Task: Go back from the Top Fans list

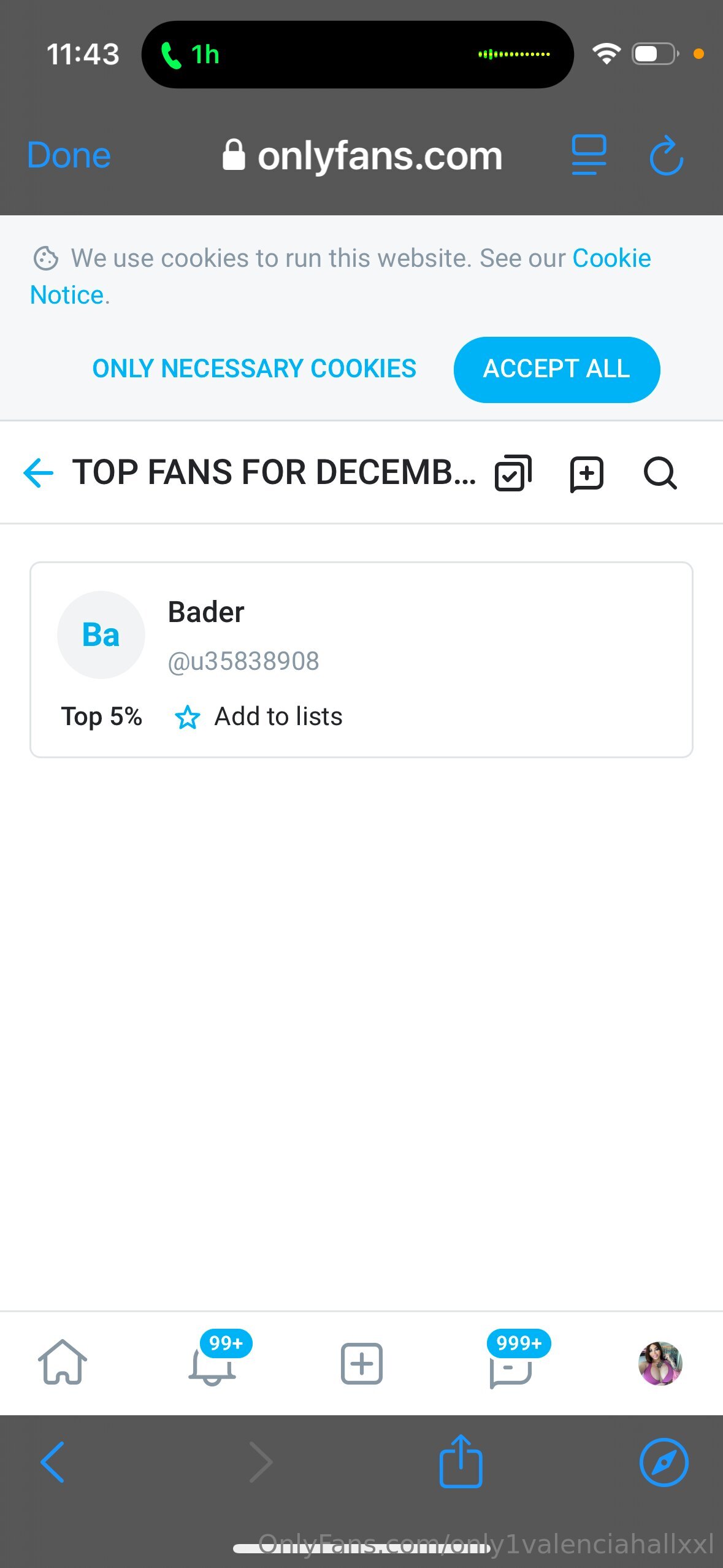Action: [39, 473]
